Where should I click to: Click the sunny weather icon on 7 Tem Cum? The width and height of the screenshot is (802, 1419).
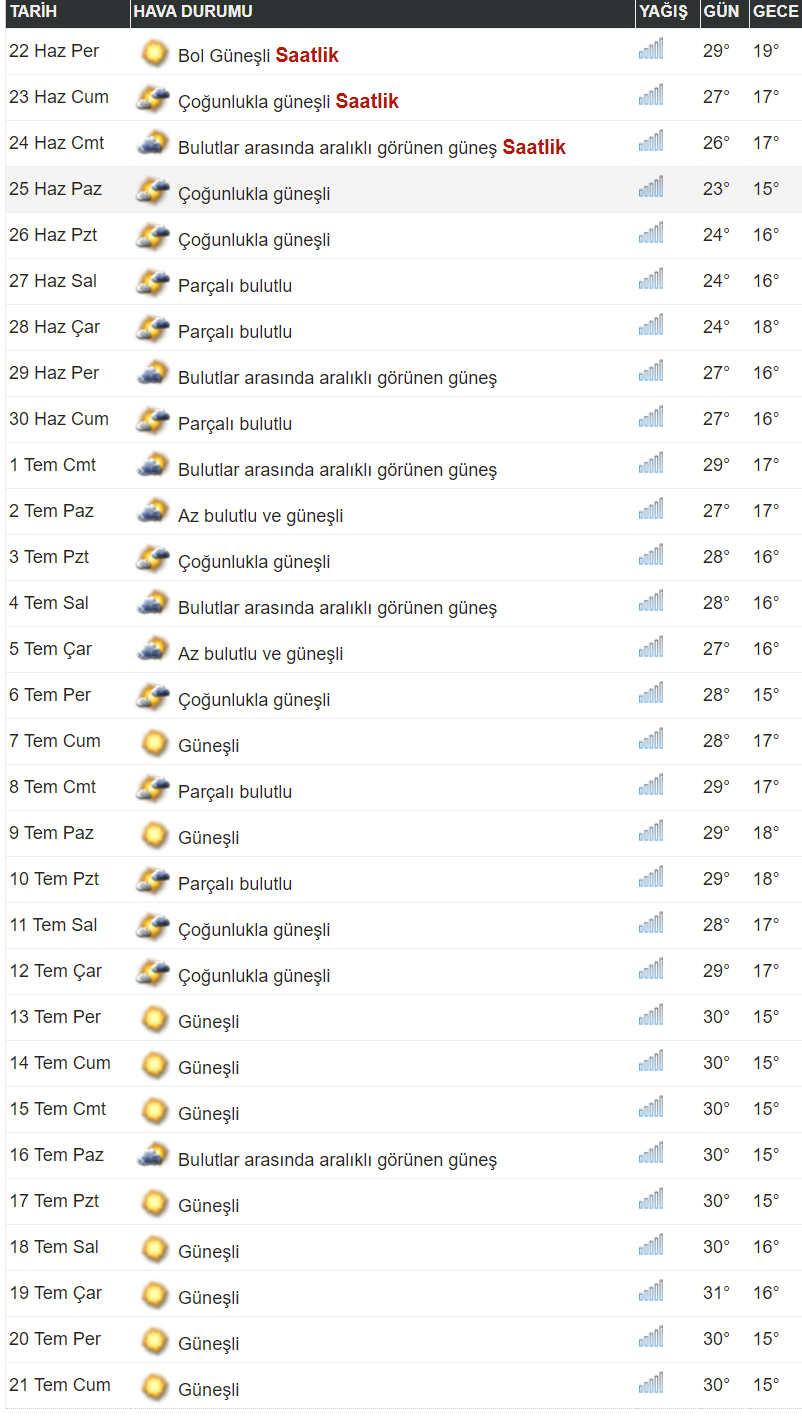pyautogui.click(x=153, y=741)
